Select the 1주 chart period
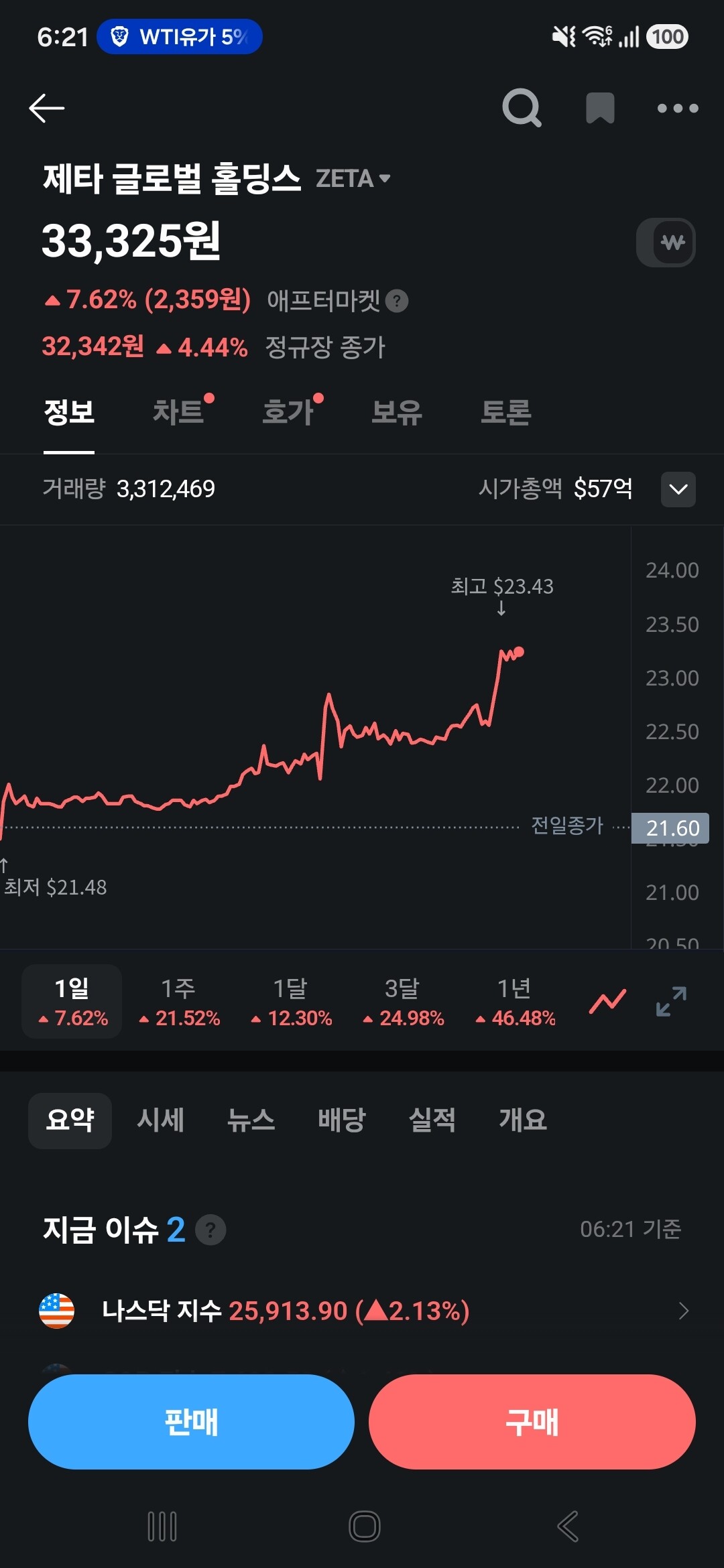Viewport: 724px width, 1568px height. click(x=179, y=1002)
